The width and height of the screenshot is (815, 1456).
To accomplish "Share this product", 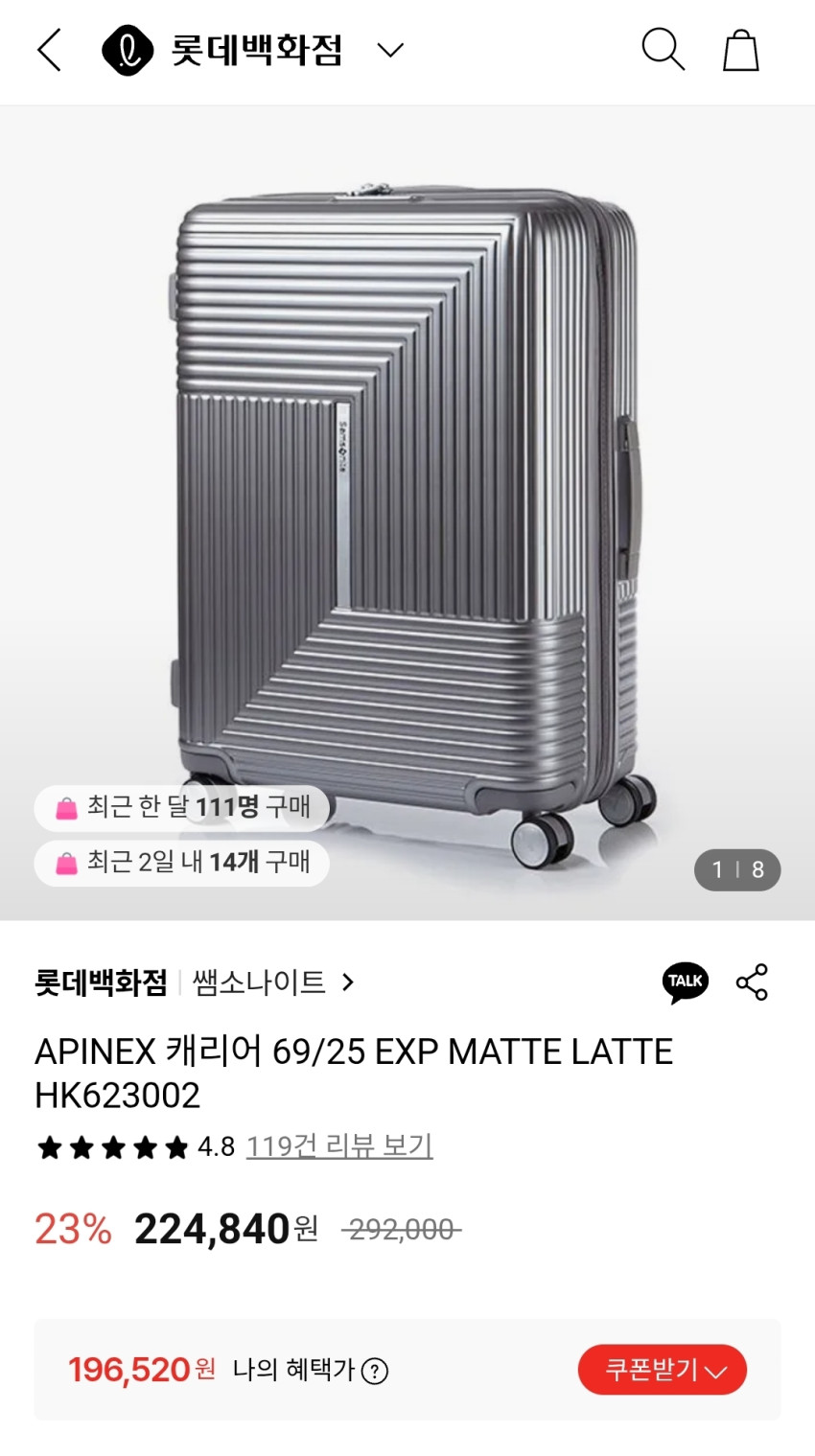I will 752,982.
